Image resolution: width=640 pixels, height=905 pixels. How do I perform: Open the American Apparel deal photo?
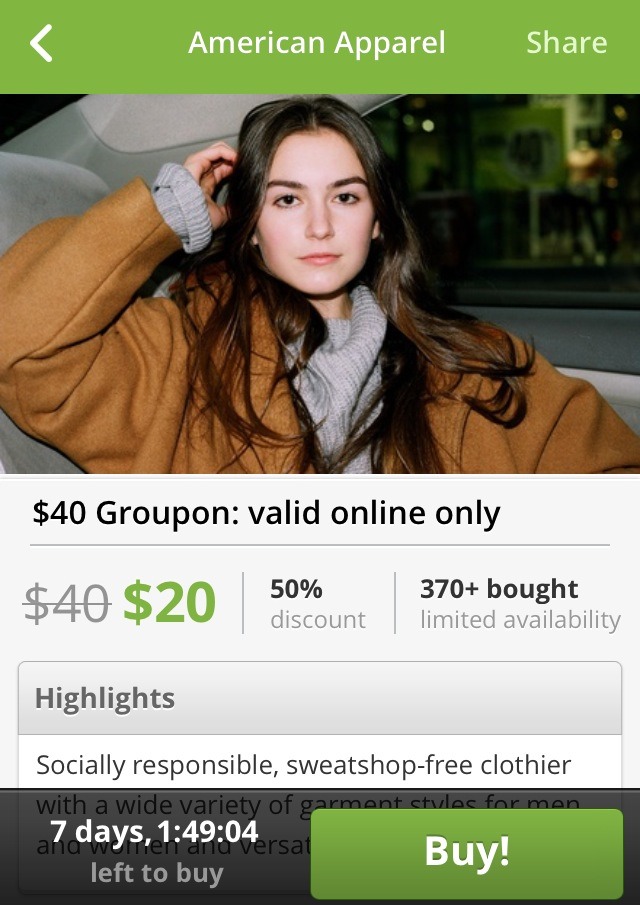[320, 284]
